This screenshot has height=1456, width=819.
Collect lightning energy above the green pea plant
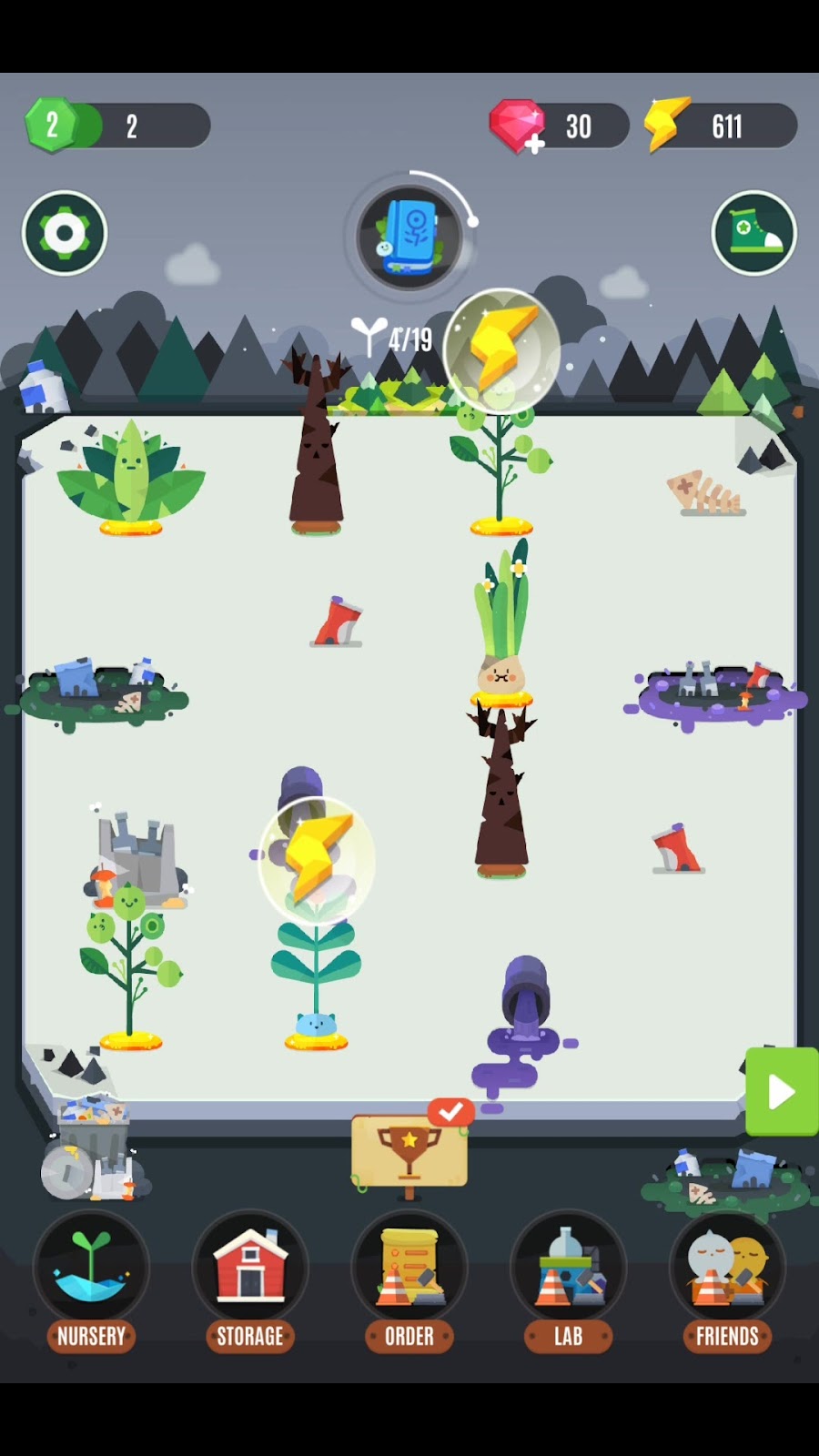click(x=501, y=346)
